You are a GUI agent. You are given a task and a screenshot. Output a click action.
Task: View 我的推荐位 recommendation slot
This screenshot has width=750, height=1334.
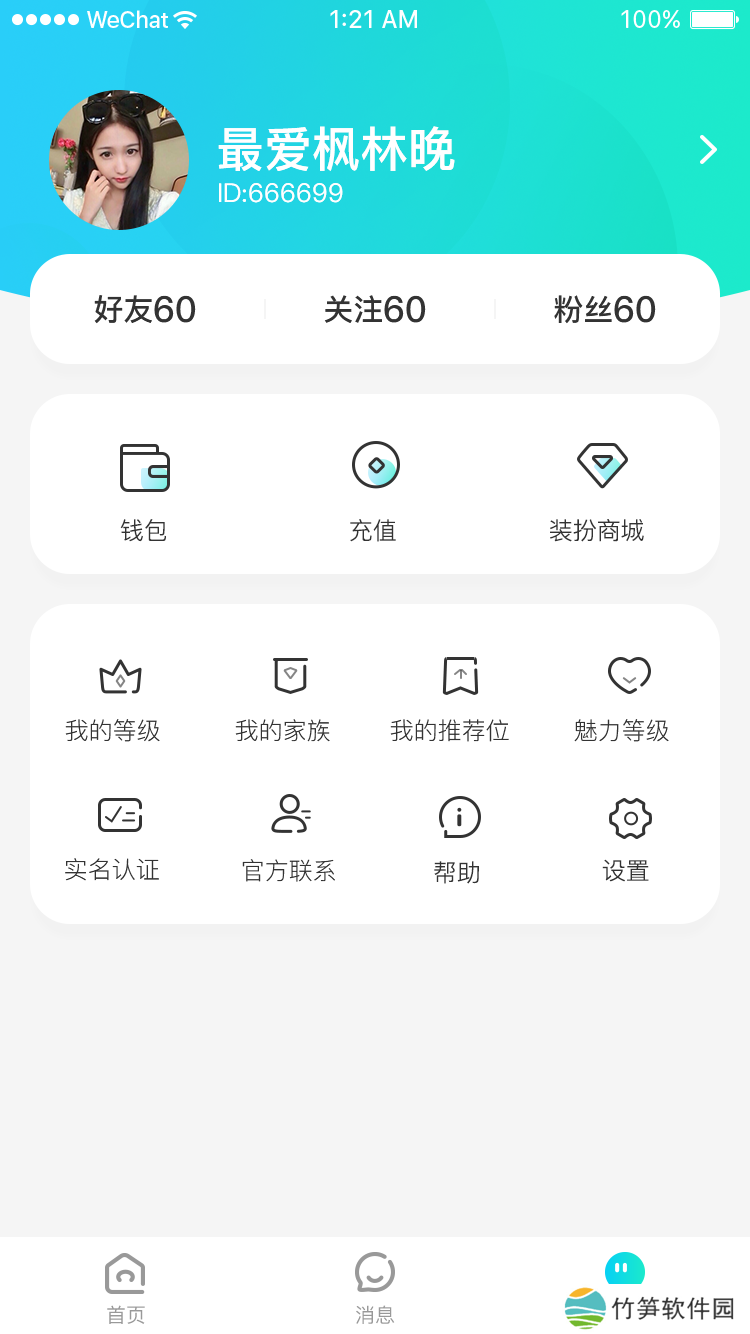pyautogui.click(x=452, y=700)
